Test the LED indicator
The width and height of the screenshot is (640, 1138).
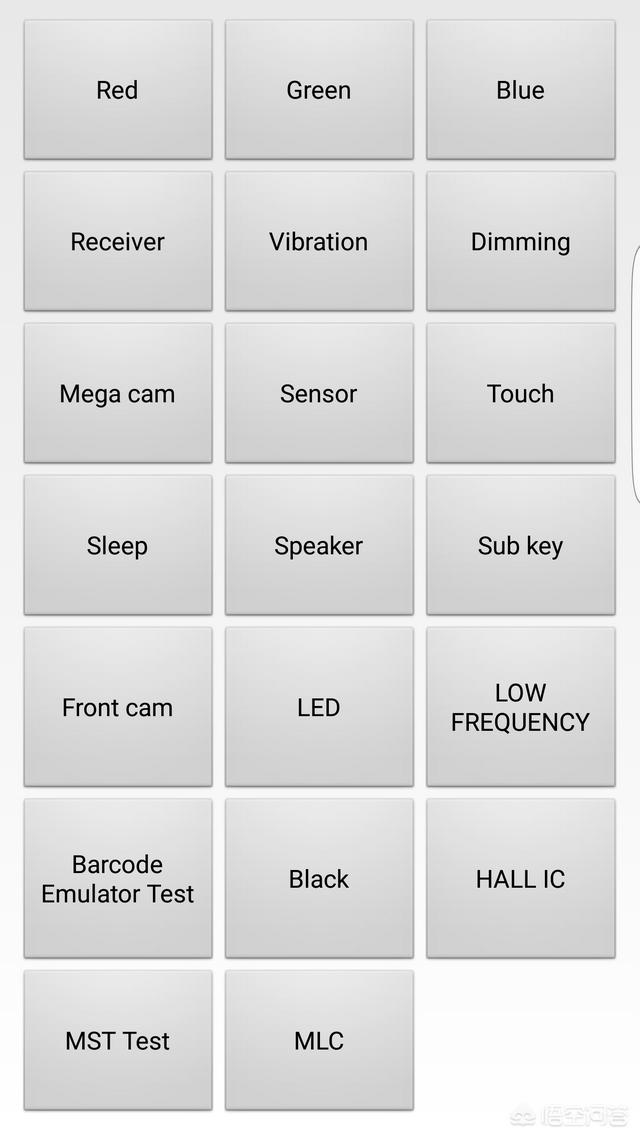click(319, 707)
